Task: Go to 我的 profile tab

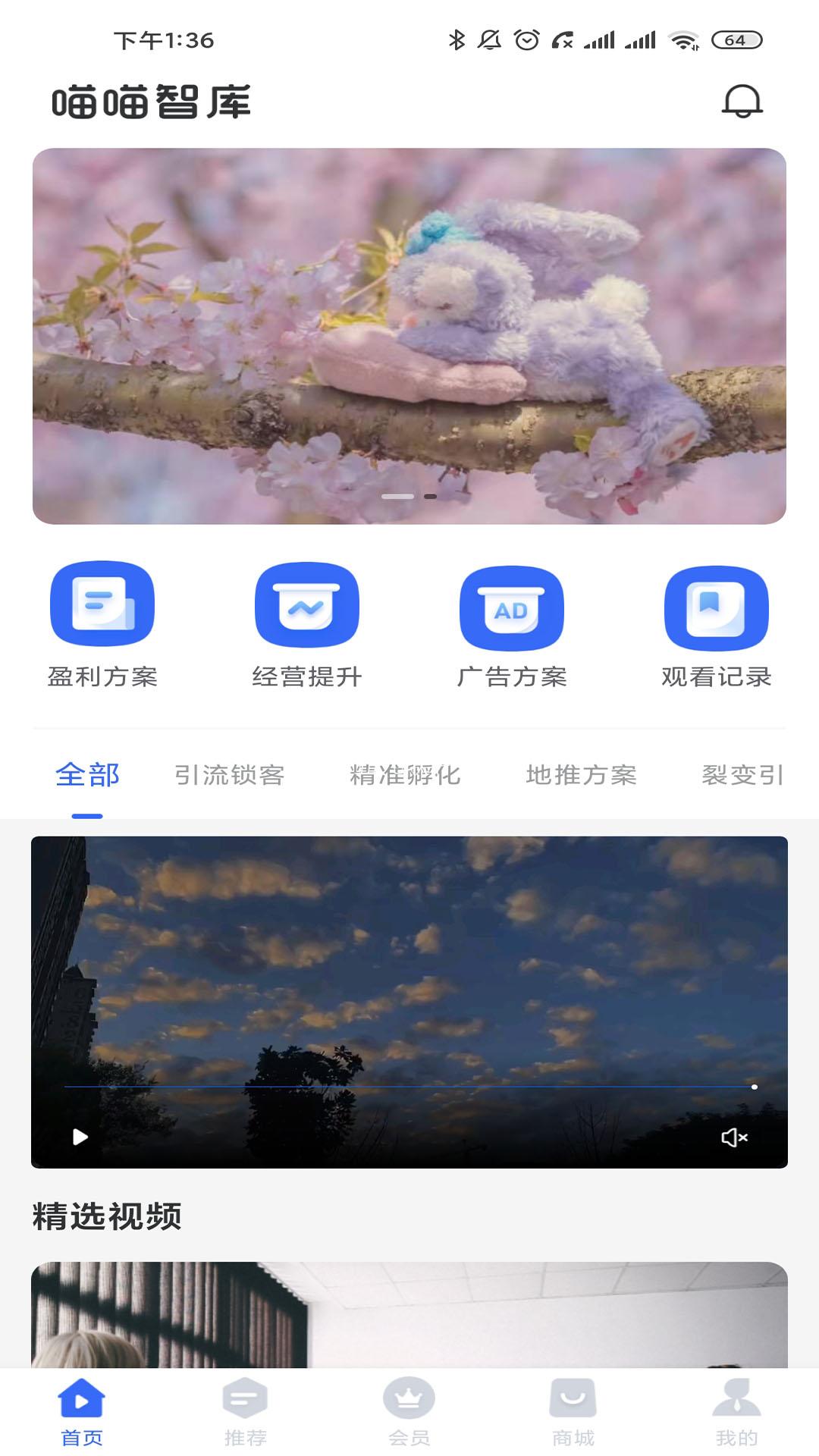Action: pos(737,1411)
